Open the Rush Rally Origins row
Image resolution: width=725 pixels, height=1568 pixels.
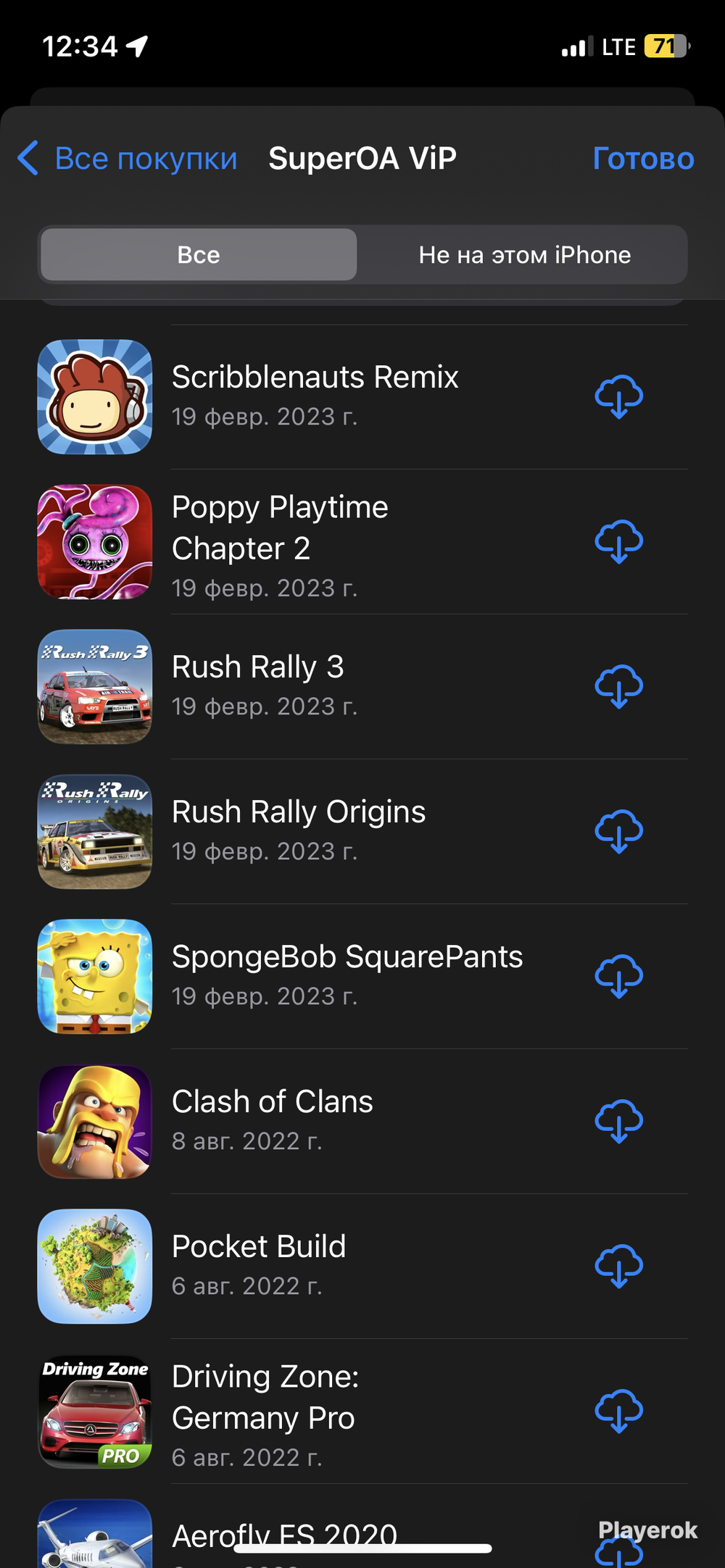point(362,831)
